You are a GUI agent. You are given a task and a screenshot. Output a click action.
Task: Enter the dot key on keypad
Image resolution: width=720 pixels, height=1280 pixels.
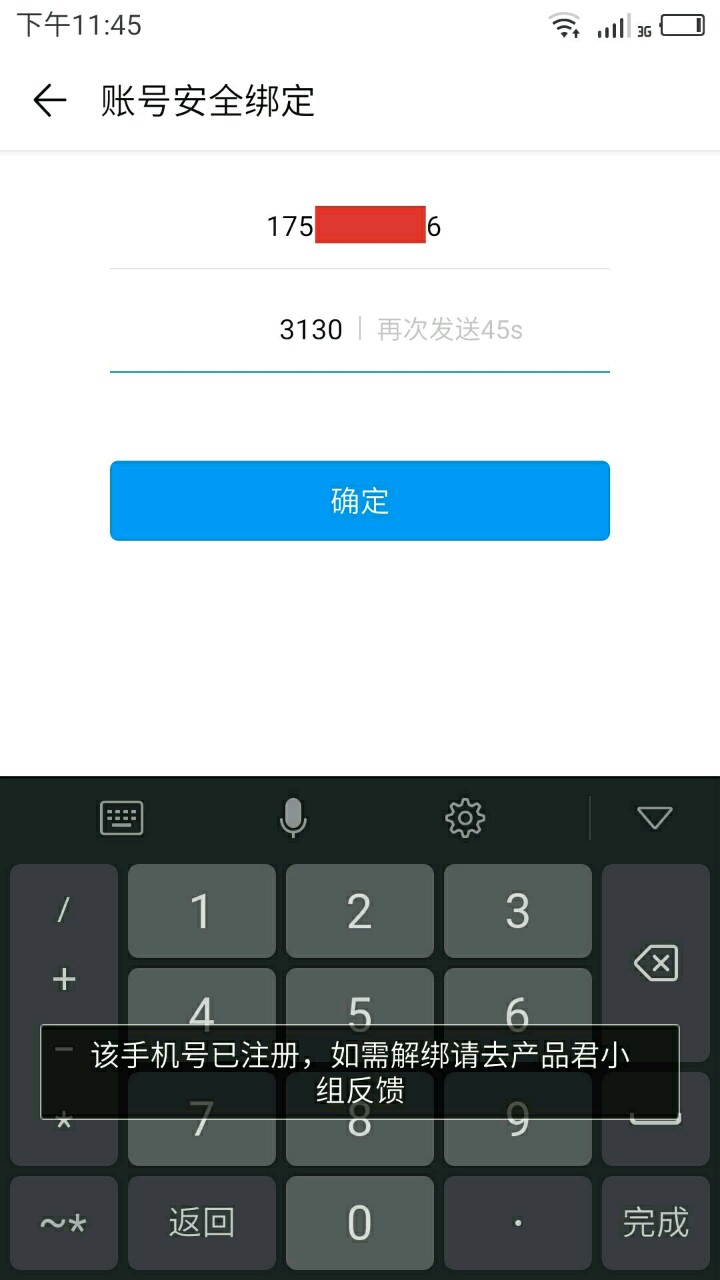[x=517, y=1222]
